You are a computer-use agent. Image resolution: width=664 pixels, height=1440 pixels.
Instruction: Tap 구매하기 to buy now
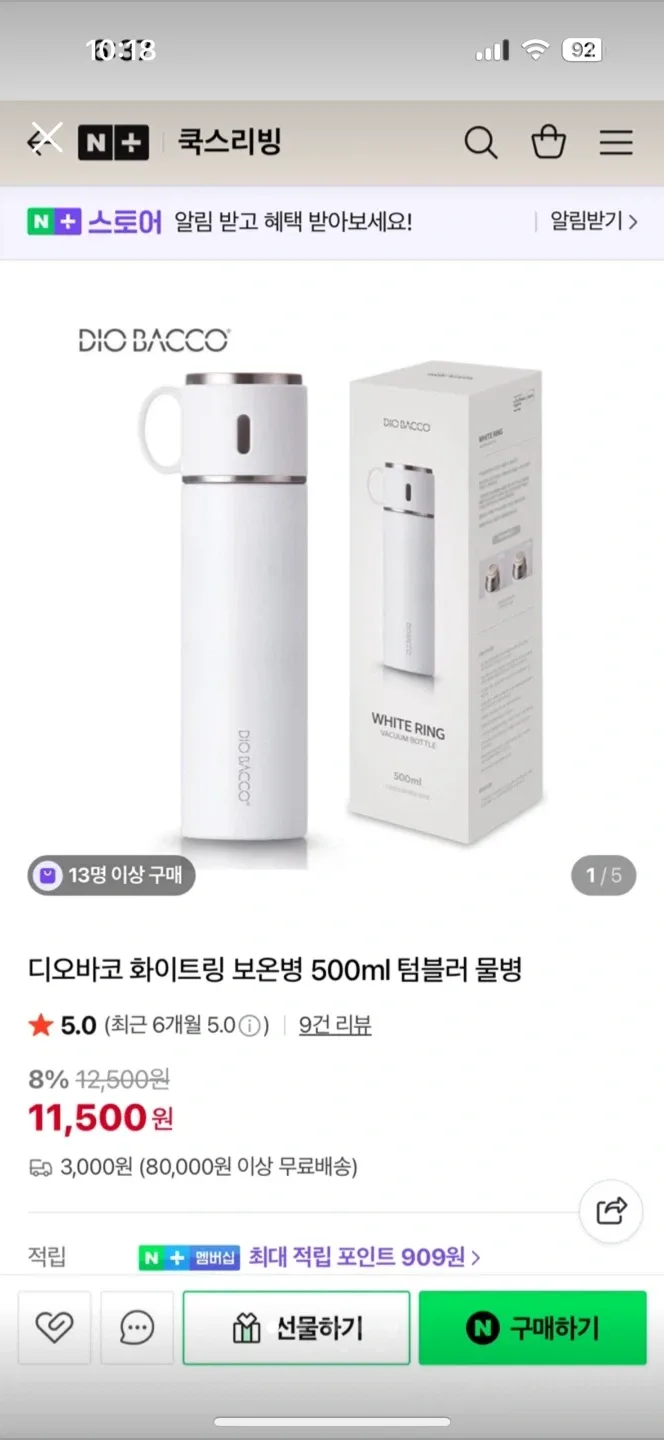533,1327
